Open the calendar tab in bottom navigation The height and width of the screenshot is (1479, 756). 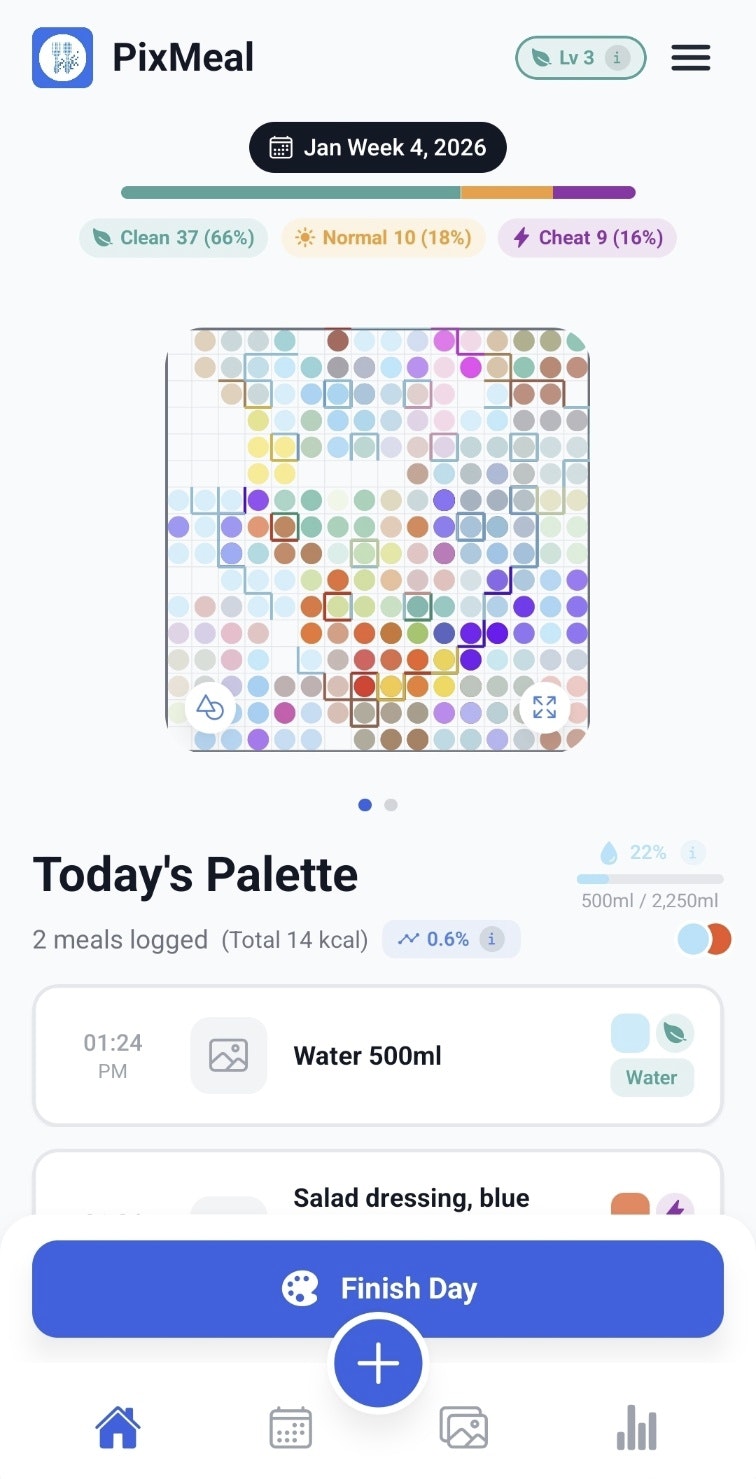click(x=290, y=1428)
